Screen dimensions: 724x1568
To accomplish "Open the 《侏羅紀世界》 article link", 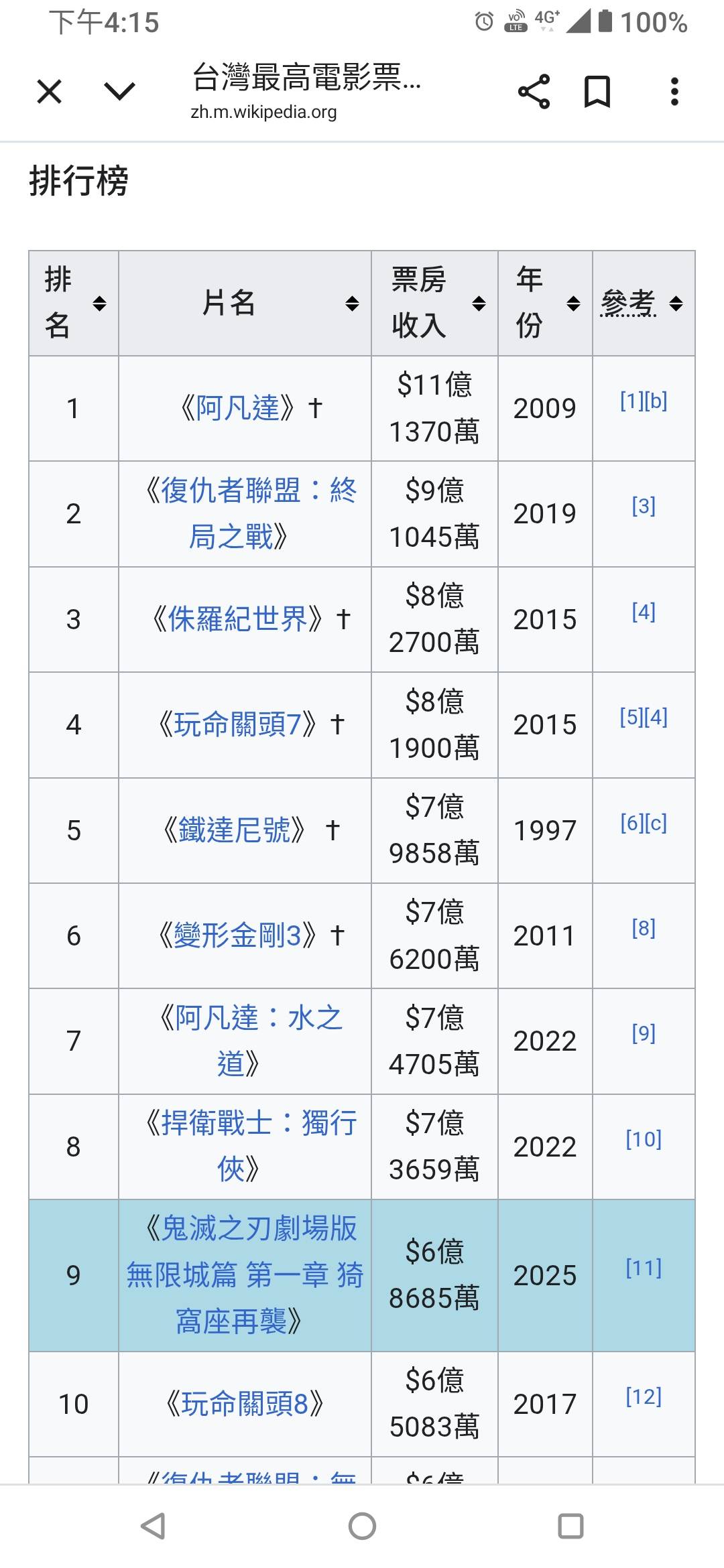I will click(237, 619).
